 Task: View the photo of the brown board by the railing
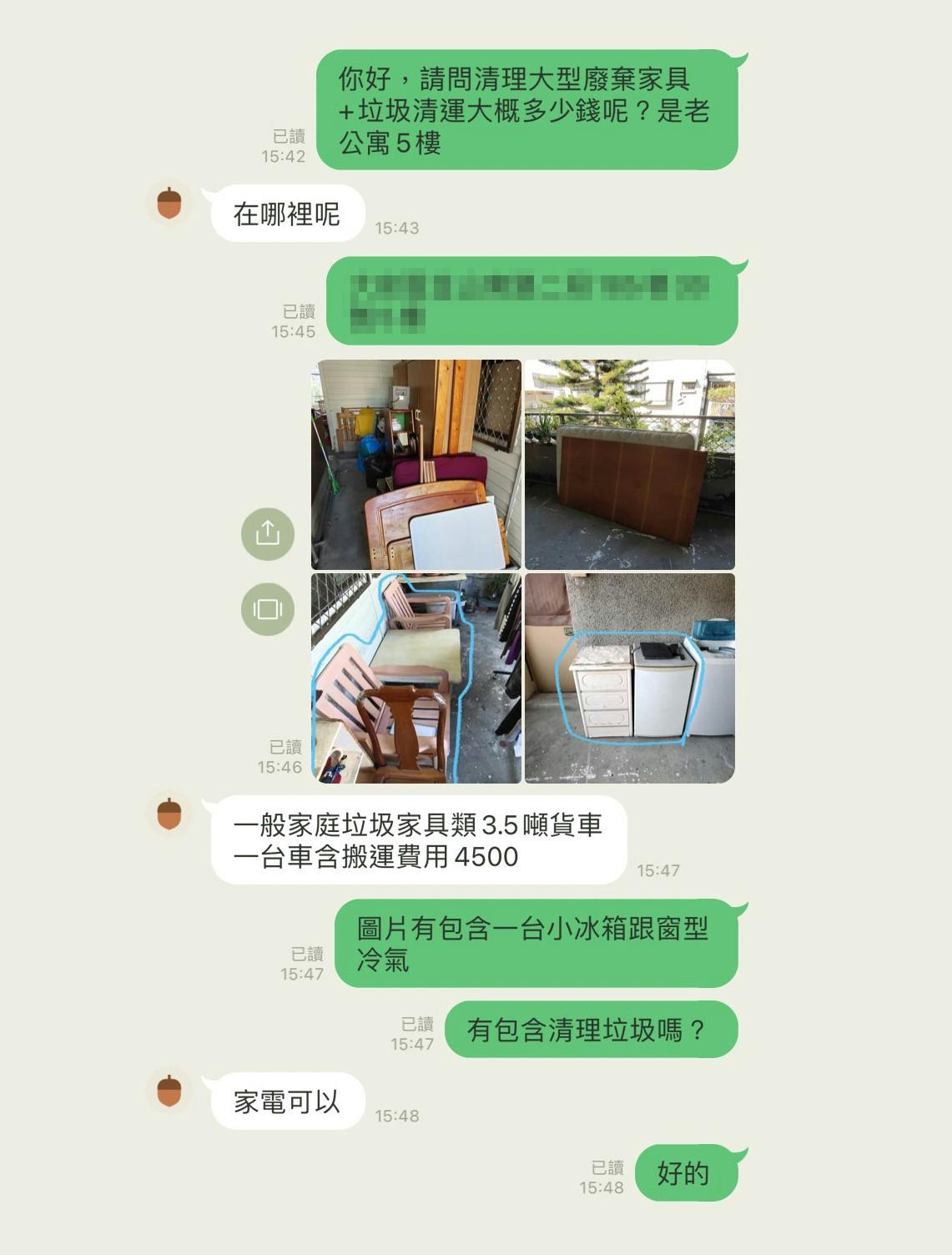click(630, 465)
